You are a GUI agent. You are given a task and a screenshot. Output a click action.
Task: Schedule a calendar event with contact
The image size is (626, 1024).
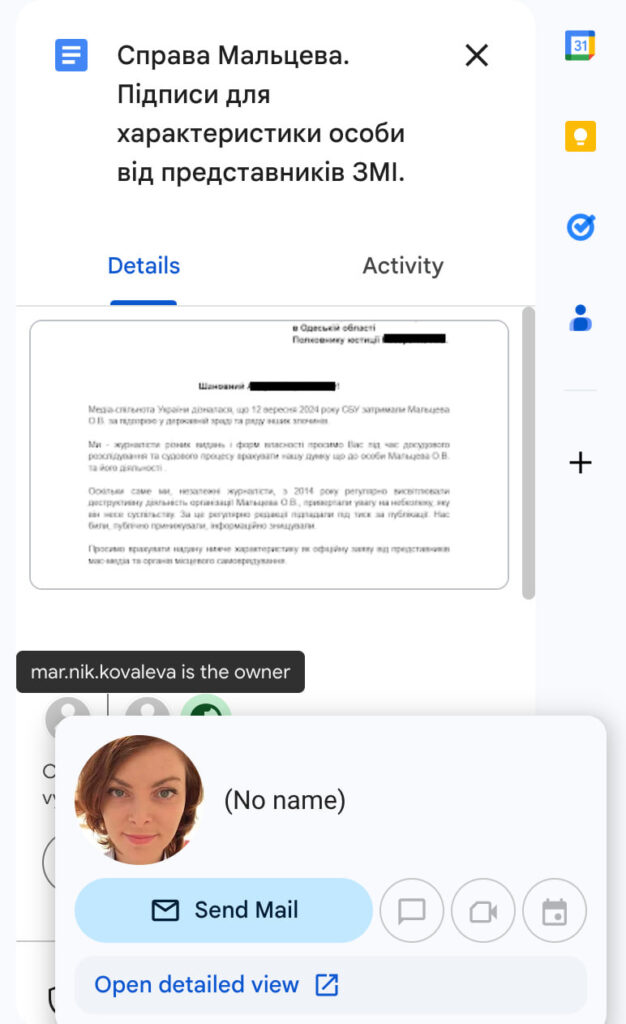(x=554, y=911)
